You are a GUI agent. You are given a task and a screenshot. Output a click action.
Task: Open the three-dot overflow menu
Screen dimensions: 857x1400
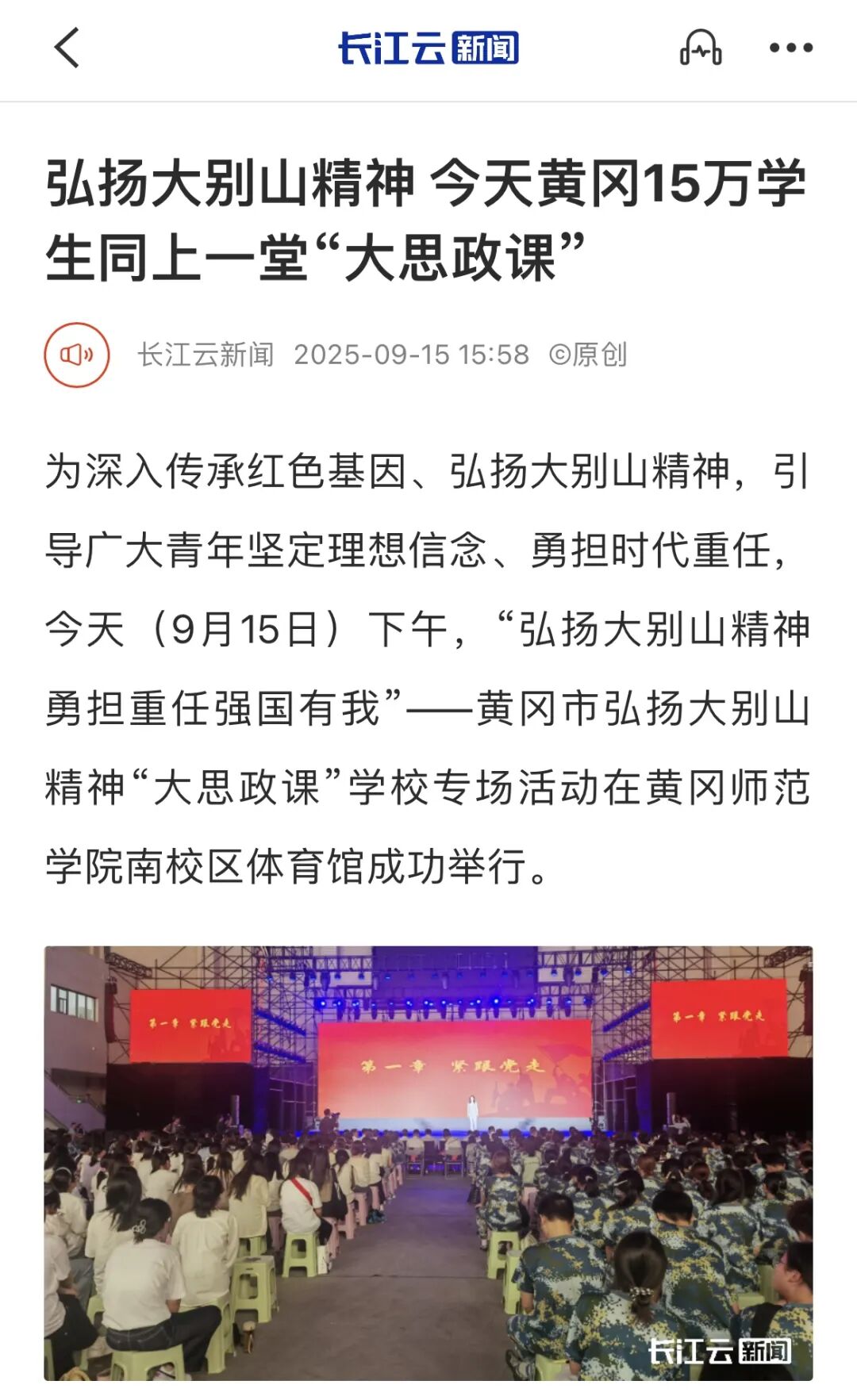790,48
